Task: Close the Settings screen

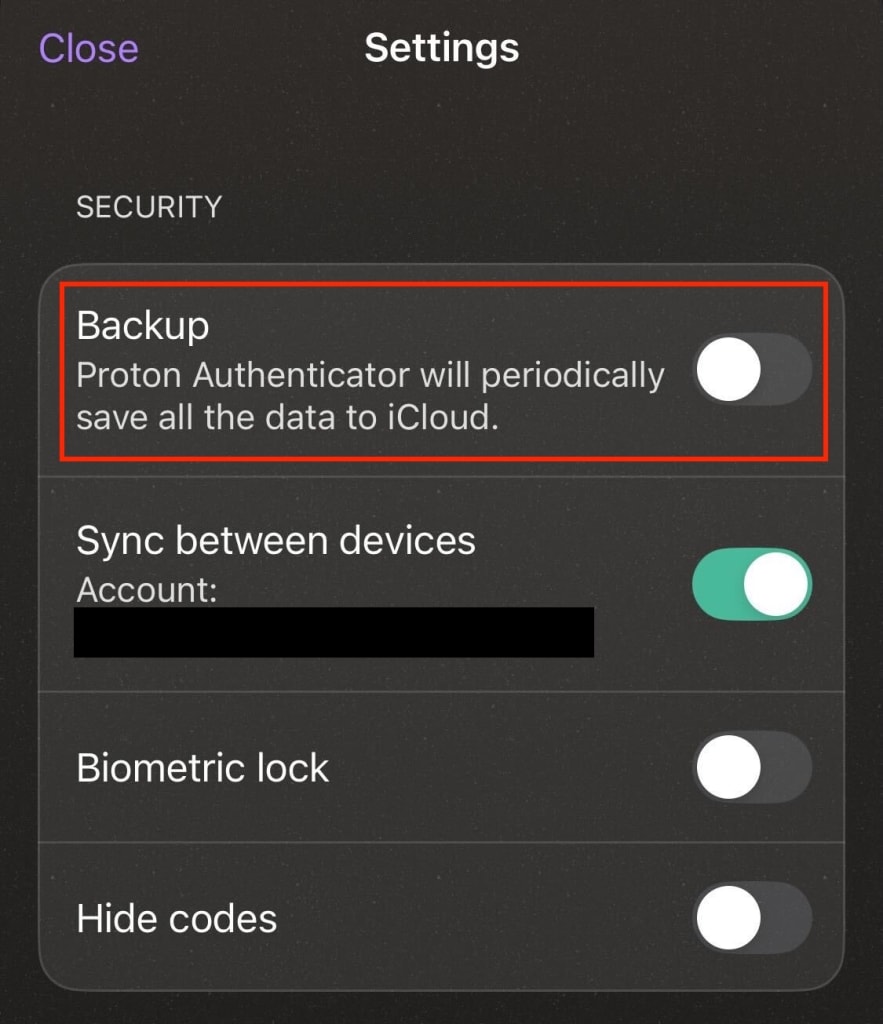Action: pyautogui.click(x=88, y=48)
